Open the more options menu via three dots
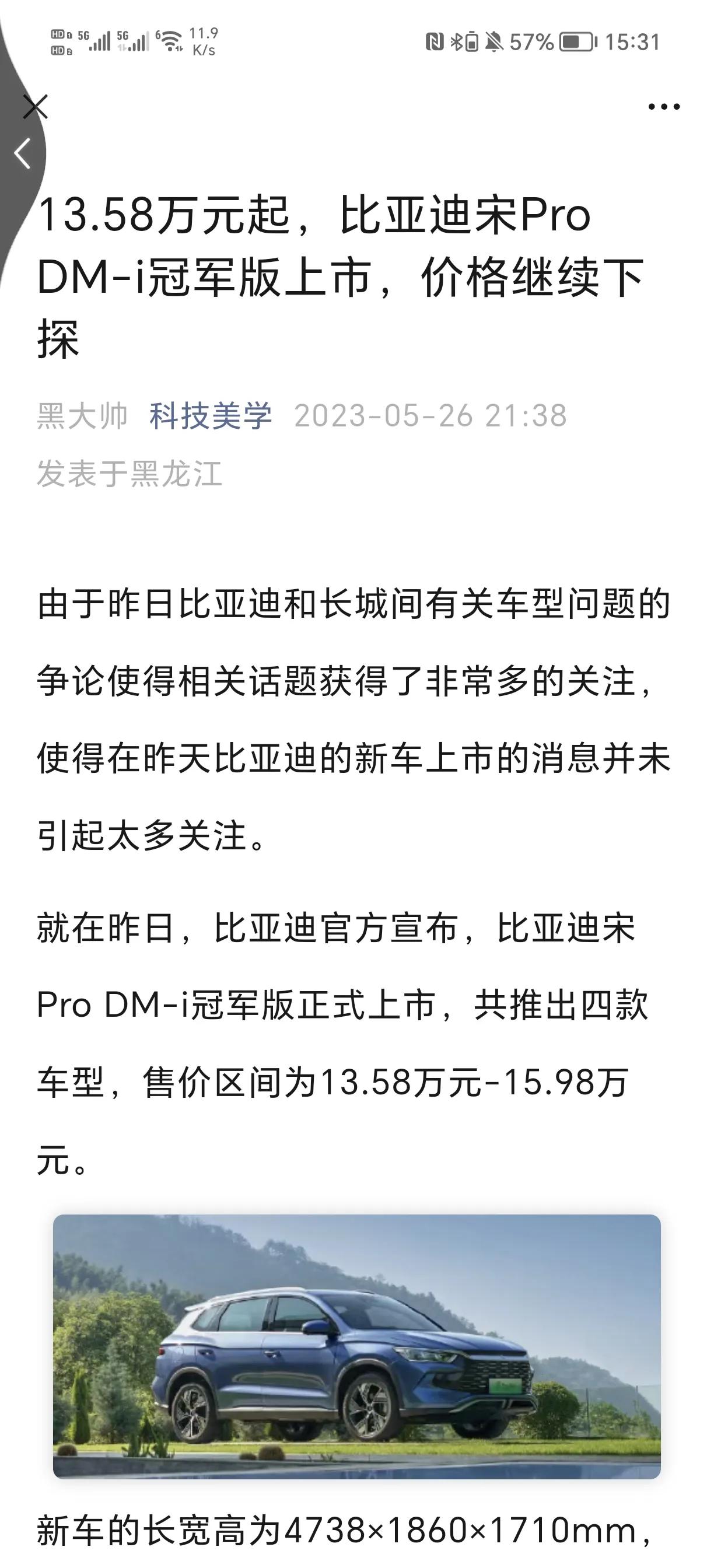 (663, 107)
